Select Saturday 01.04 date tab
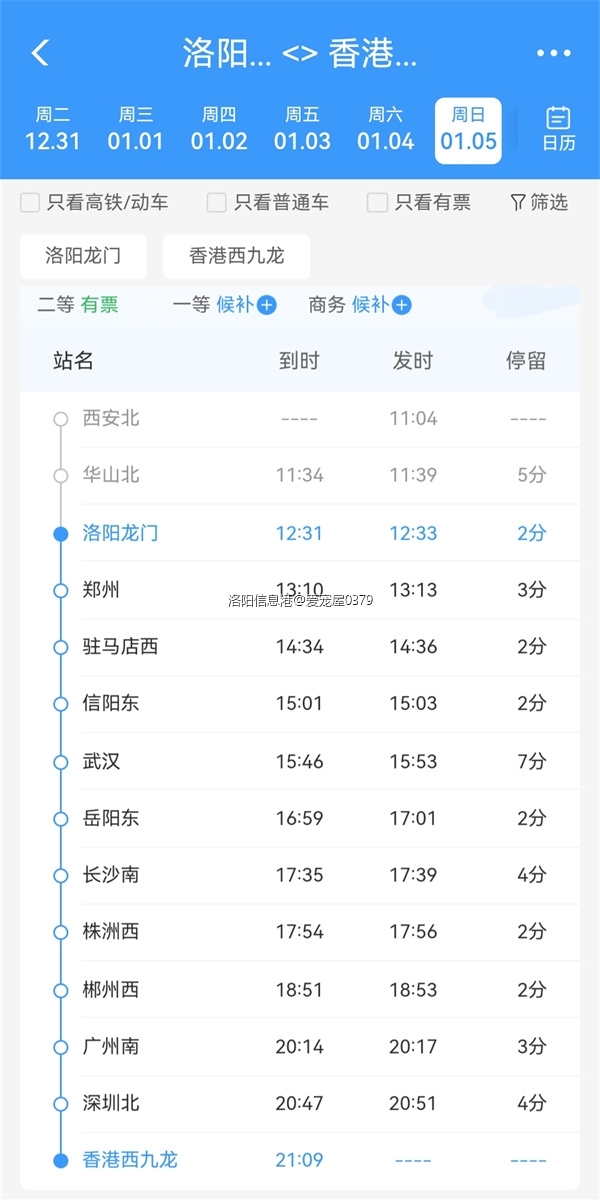600x1200 pixels. tap(385, 130)
